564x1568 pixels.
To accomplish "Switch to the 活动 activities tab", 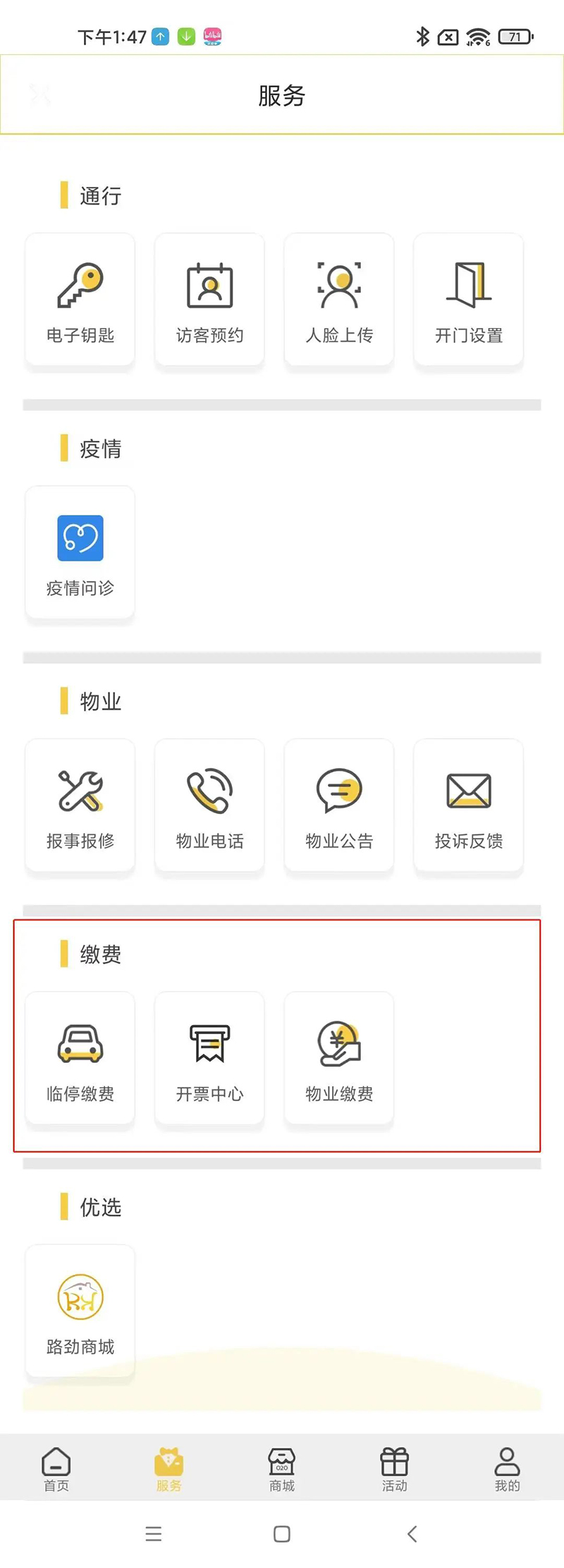I will pyautogui.click(x=395, y=1469).
